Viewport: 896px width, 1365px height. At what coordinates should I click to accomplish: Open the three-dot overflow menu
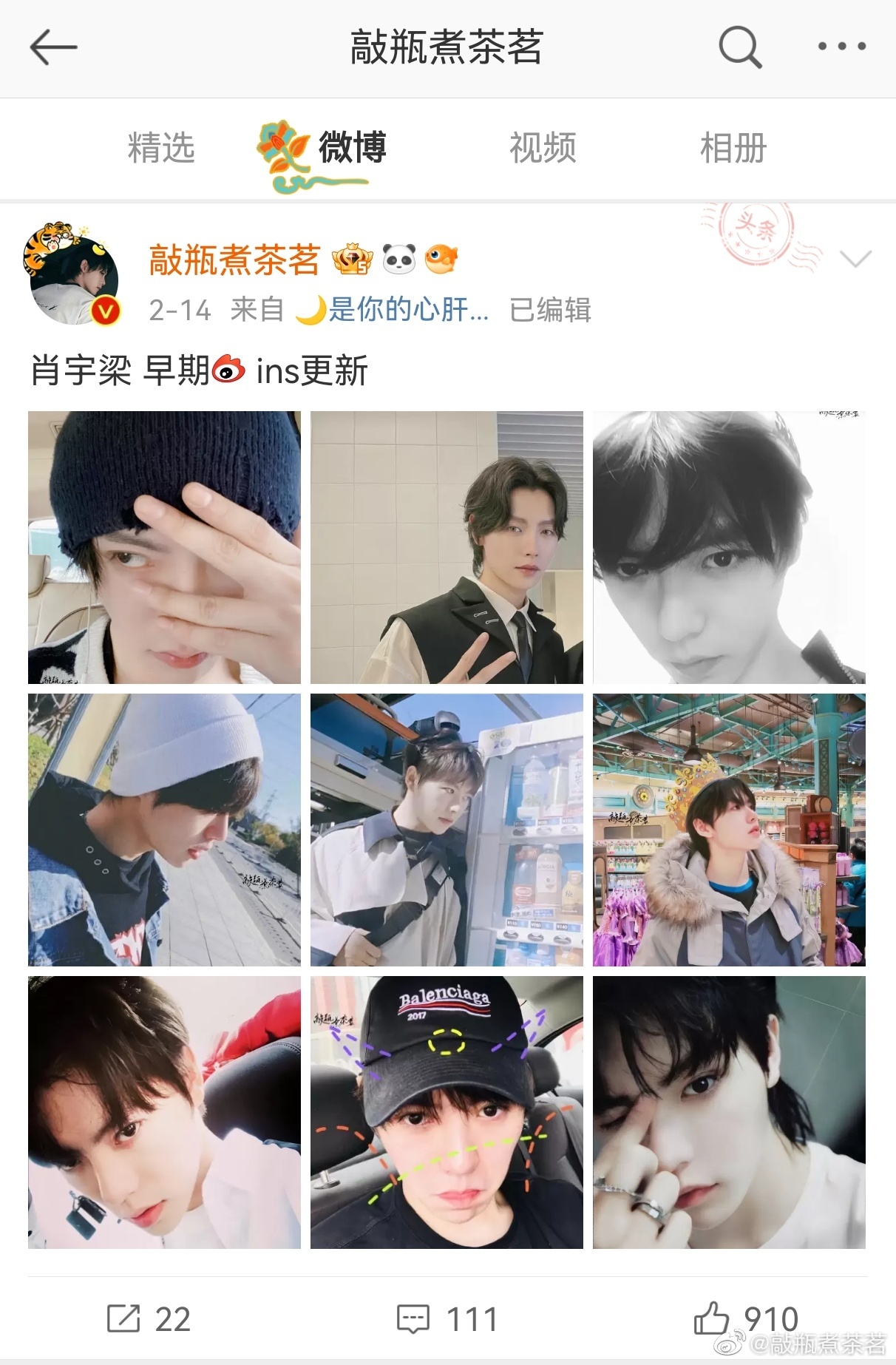(x=841, y=47)
